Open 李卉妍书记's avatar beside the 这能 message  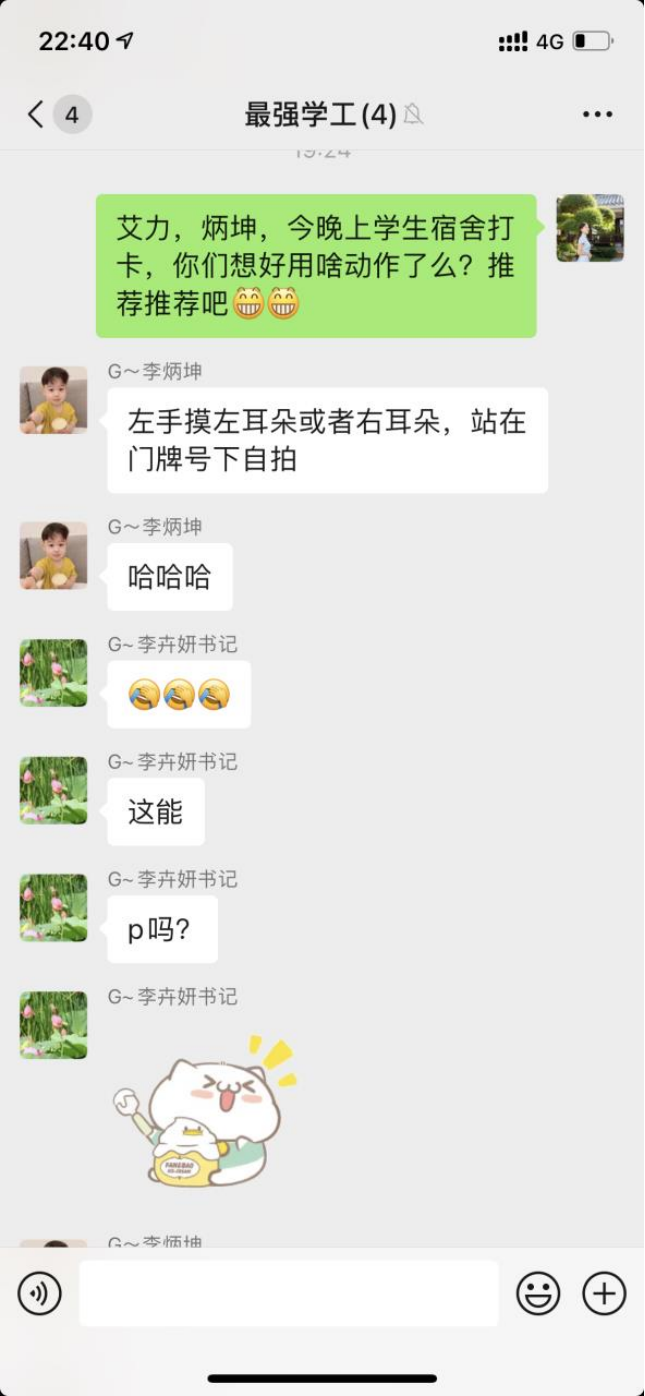[53, 790]
